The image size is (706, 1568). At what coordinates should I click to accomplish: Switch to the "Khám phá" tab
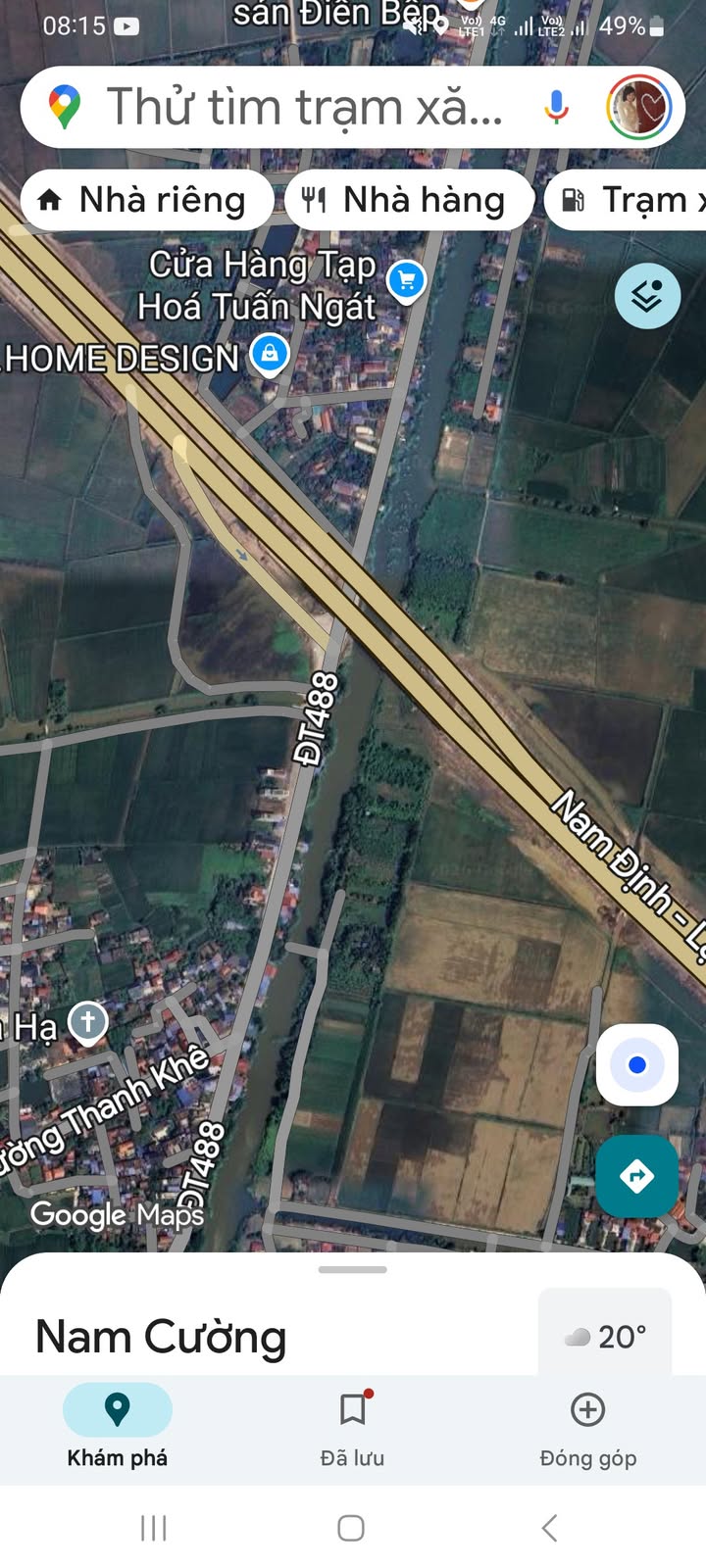[x=118, y=1427]
